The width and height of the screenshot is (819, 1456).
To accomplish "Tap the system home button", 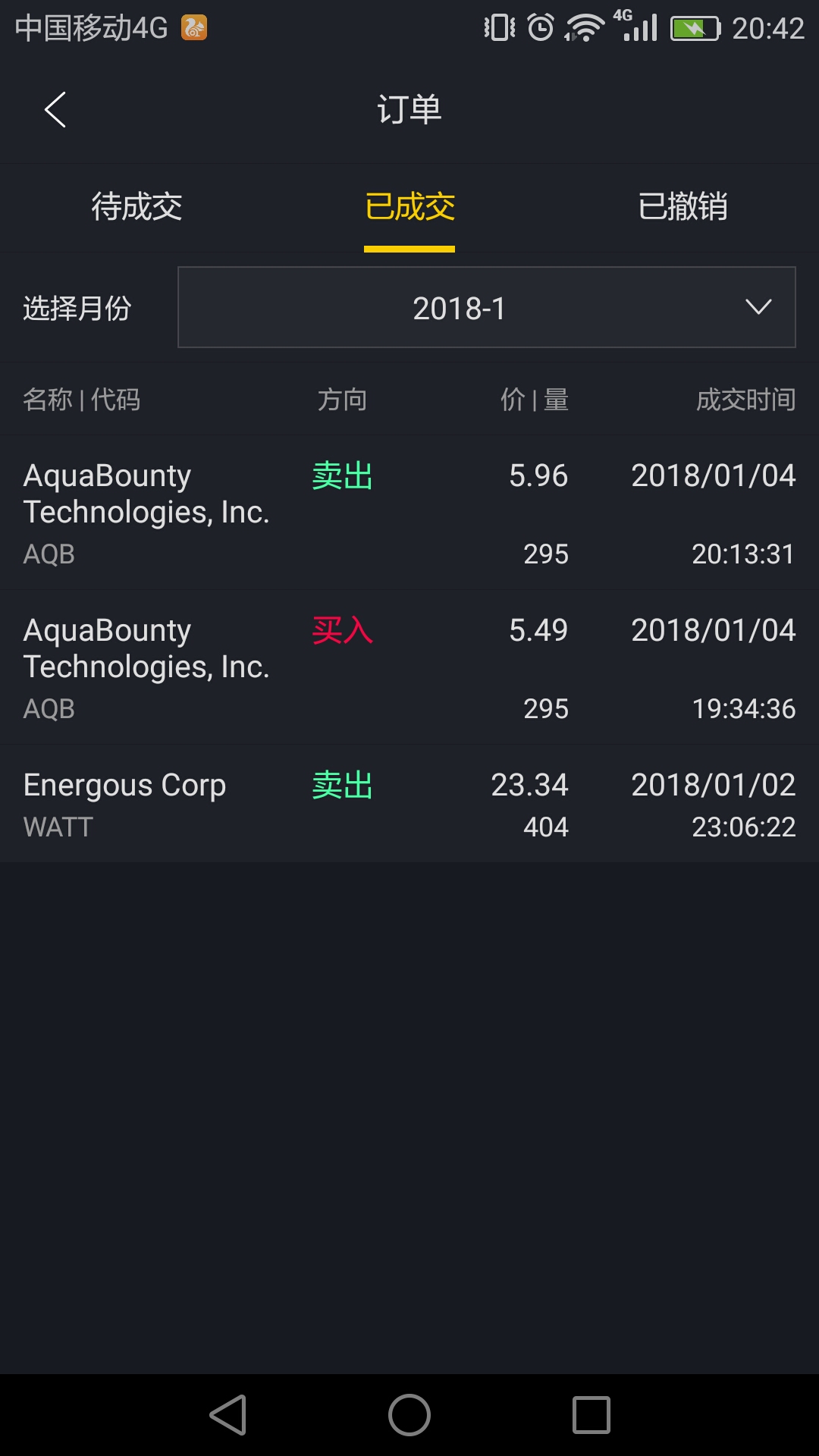I will [409, 1415].
